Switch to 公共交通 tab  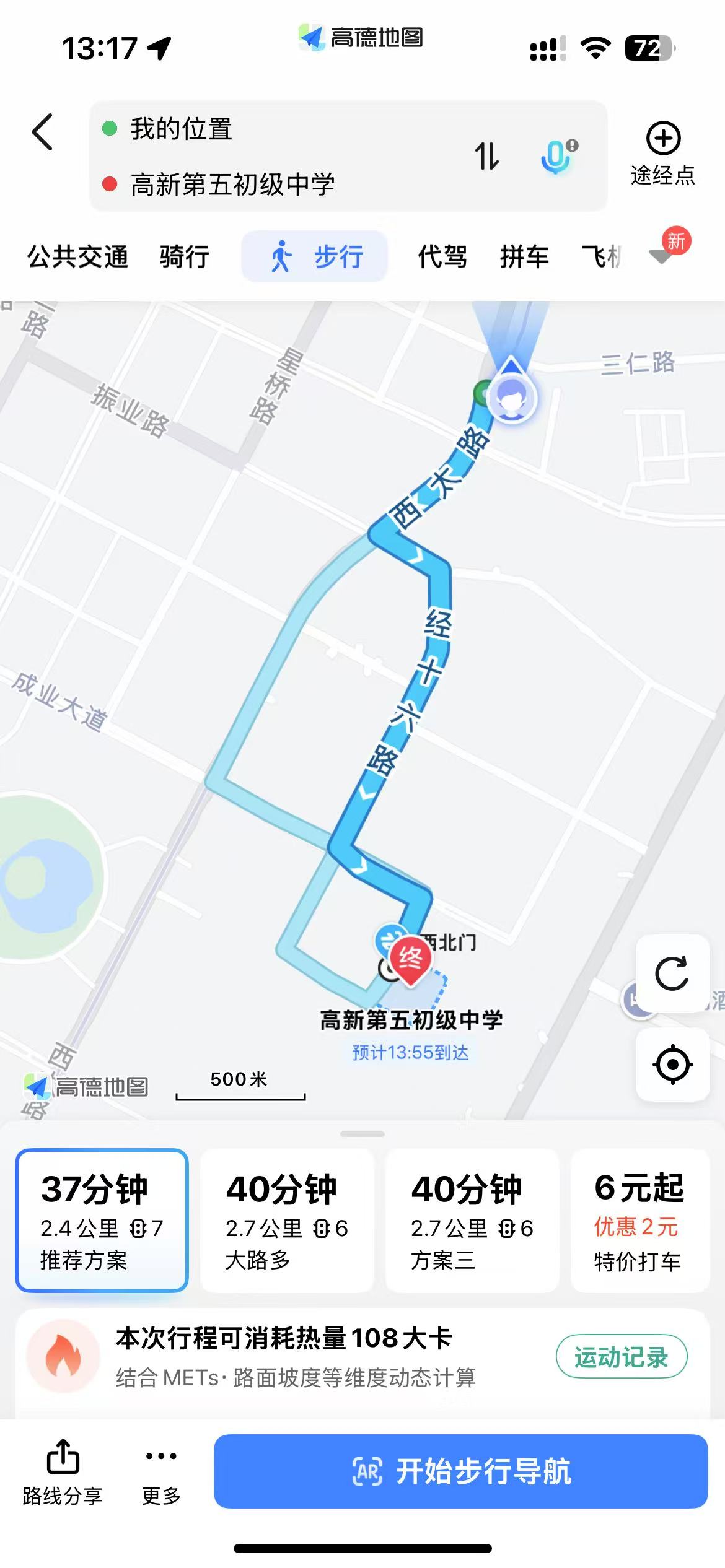(x=77, y=256)
